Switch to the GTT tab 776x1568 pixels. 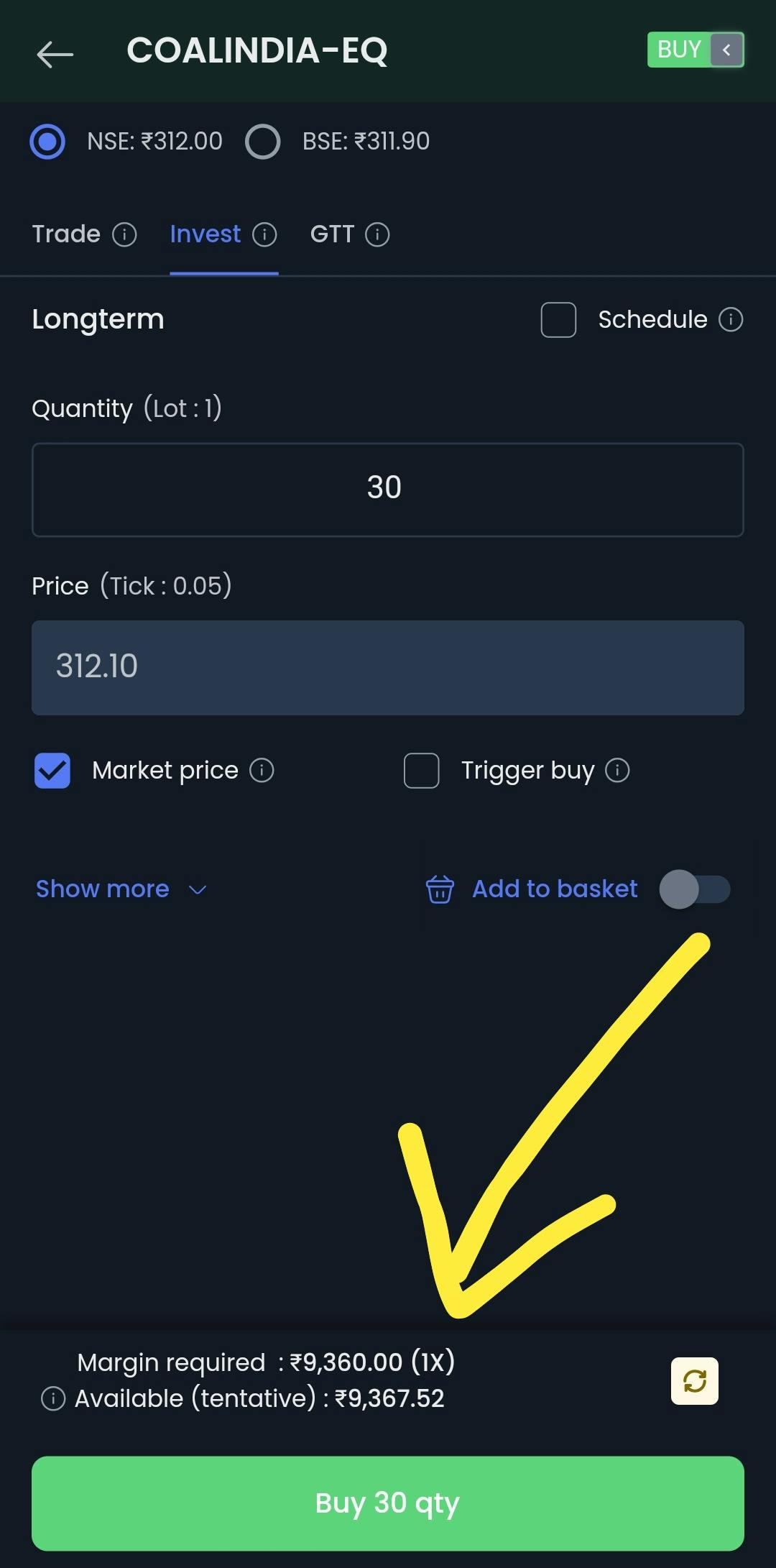(x=332, y=234)
